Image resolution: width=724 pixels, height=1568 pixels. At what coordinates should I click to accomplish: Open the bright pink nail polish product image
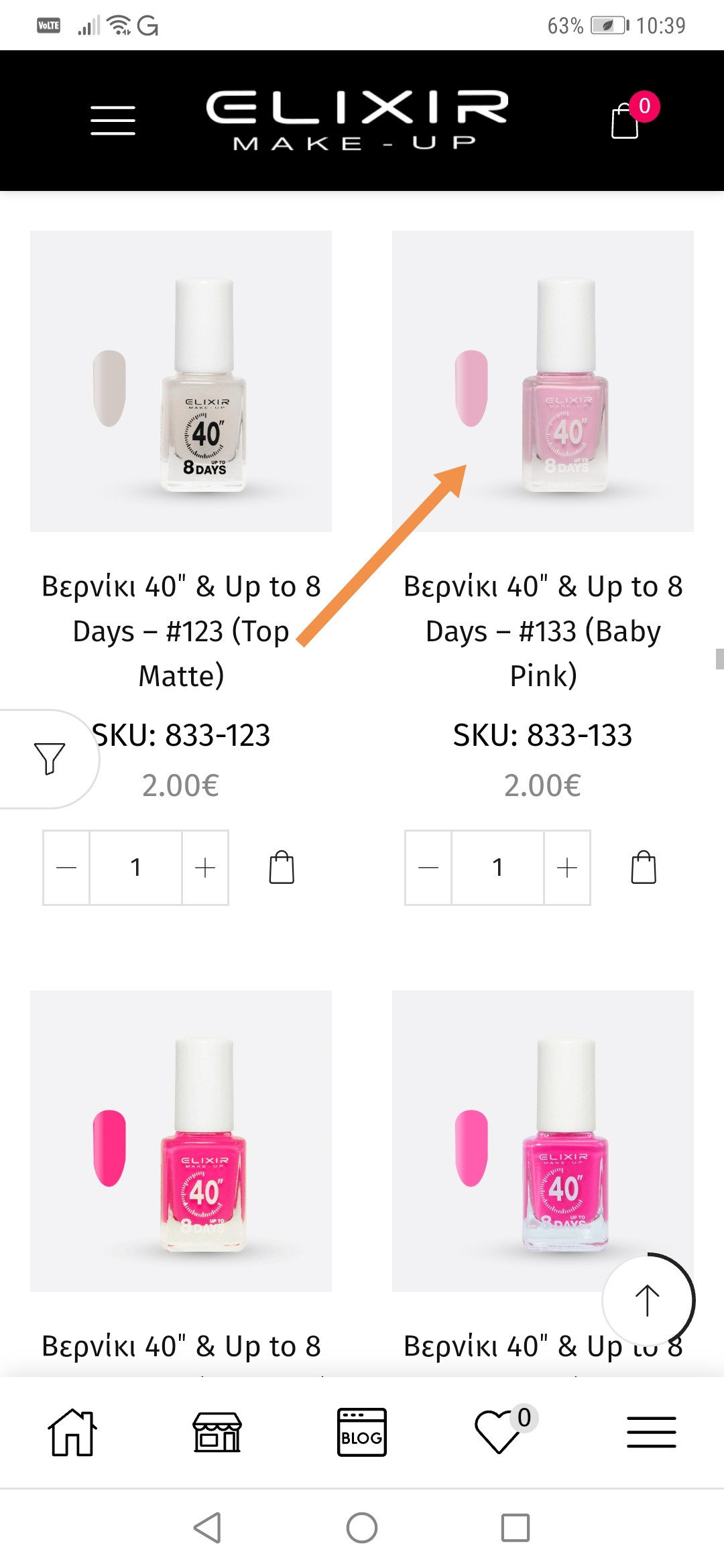pyautogui.click(x=181, y=1140)
